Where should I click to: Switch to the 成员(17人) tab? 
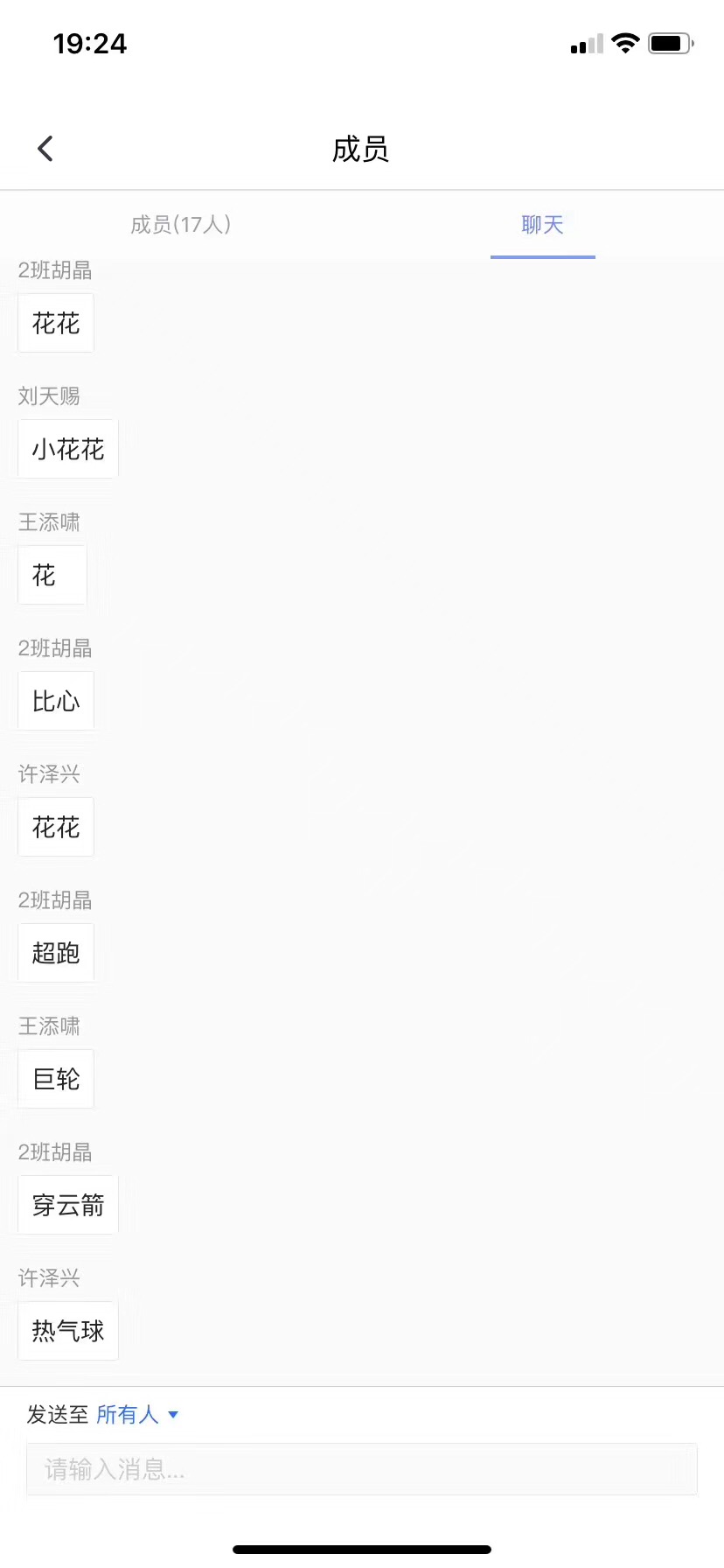[x=180, y=225]
